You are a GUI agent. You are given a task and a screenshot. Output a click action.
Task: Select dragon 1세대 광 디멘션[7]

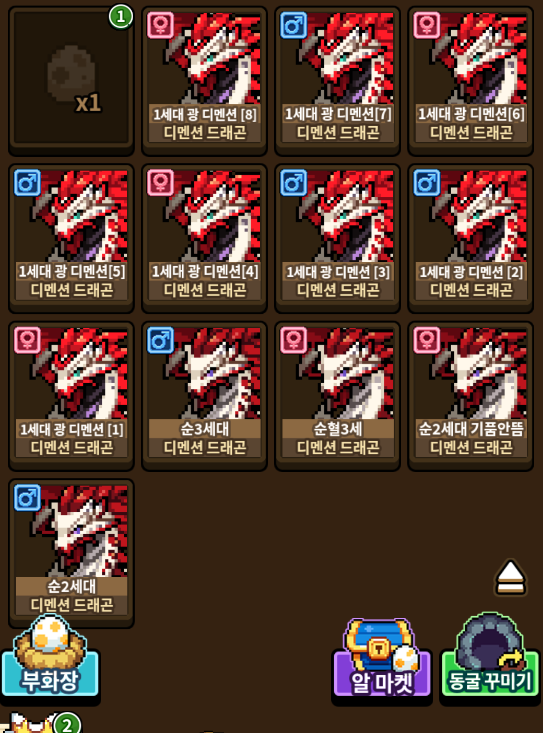[x=337, y=80]
